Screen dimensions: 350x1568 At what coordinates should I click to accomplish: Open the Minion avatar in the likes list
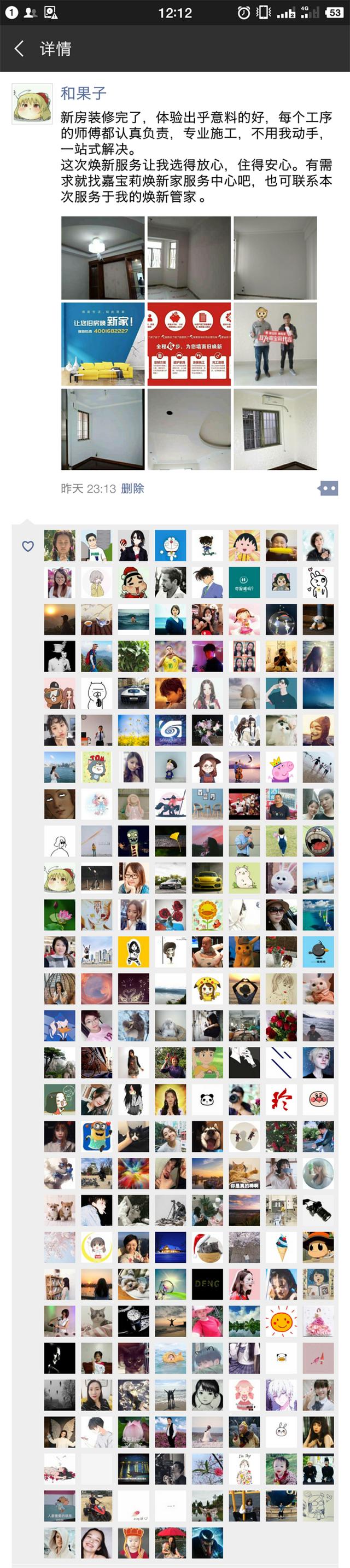pos(96,1136)
